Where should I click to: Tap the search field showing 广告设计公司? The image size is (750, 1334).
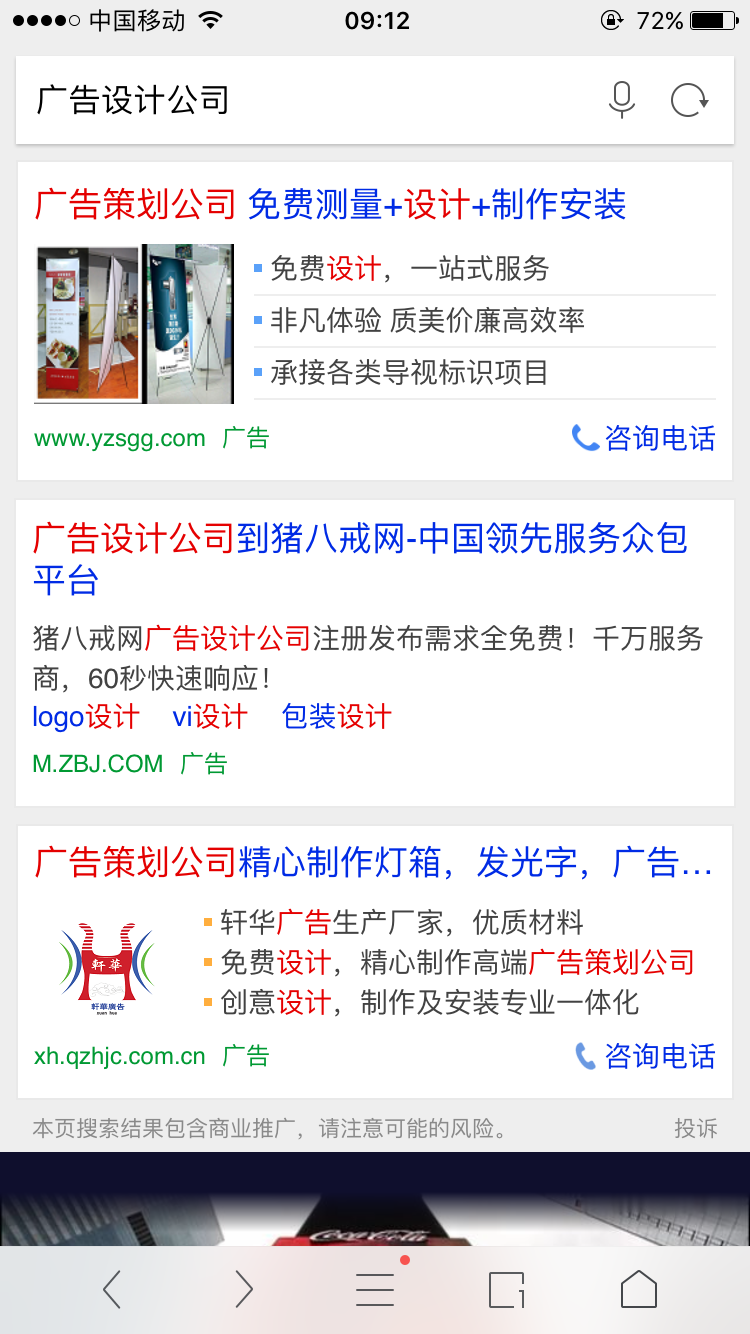click(300, 101)
